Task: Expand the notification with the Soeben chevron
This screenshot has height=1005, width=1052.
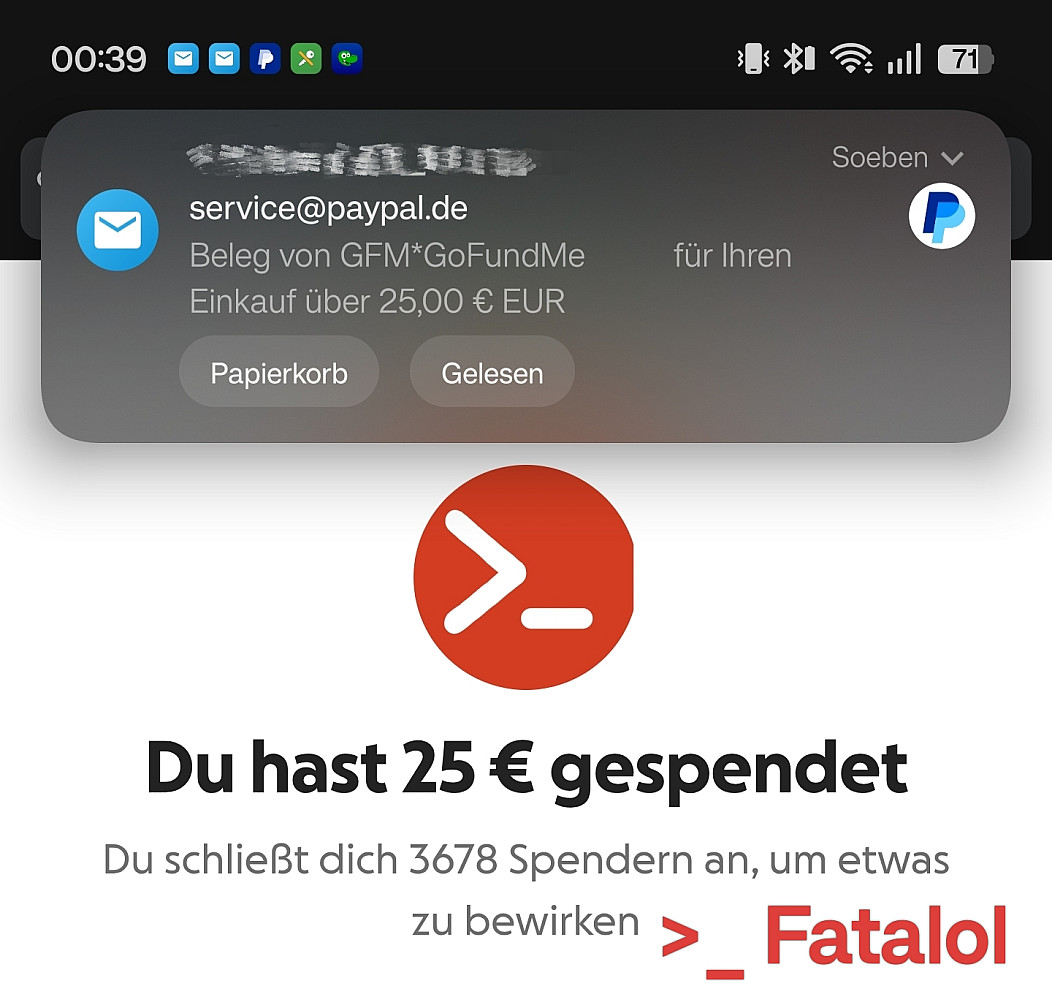Action: [951, 158]
